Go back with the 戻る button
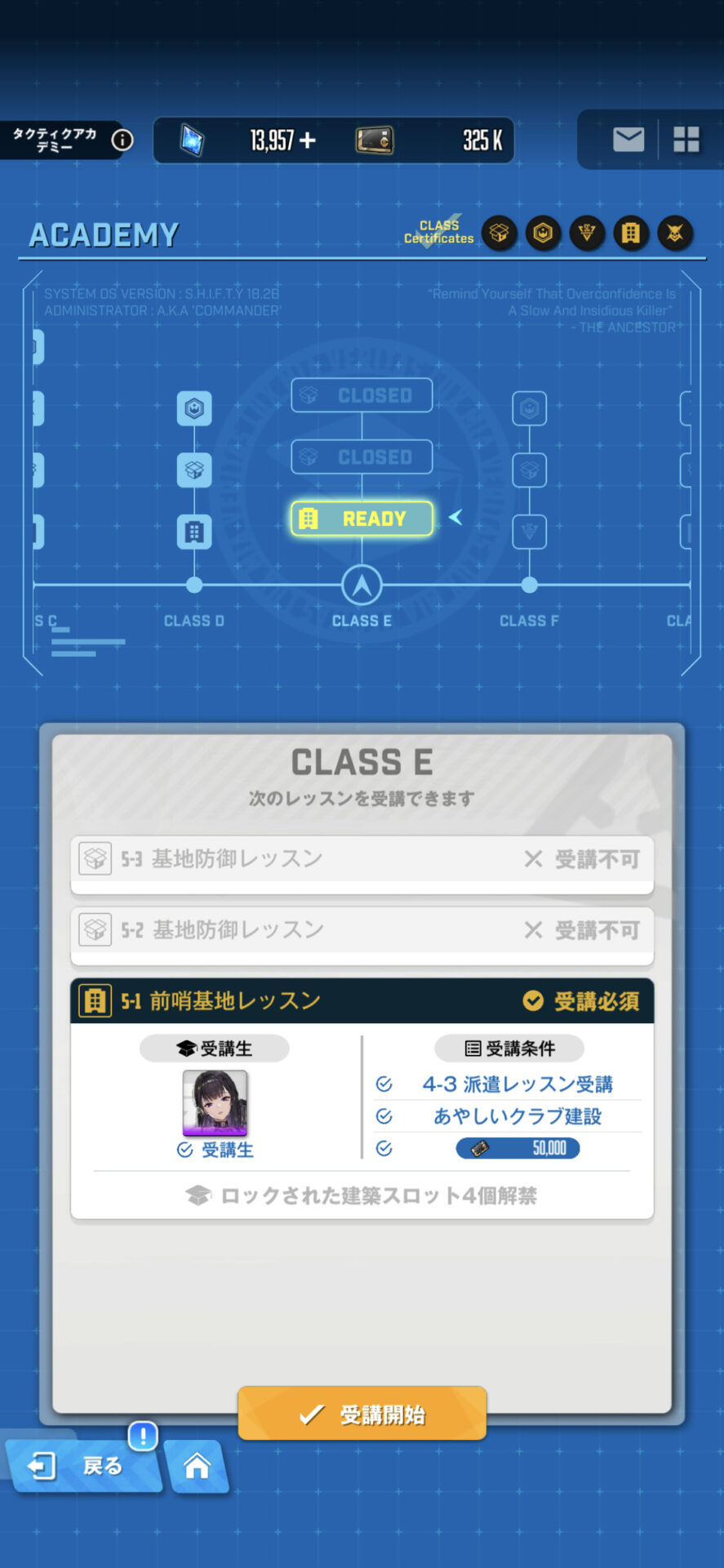Image resolution: width=724 pixels, height=1568 pixels. coord(84,1466)
